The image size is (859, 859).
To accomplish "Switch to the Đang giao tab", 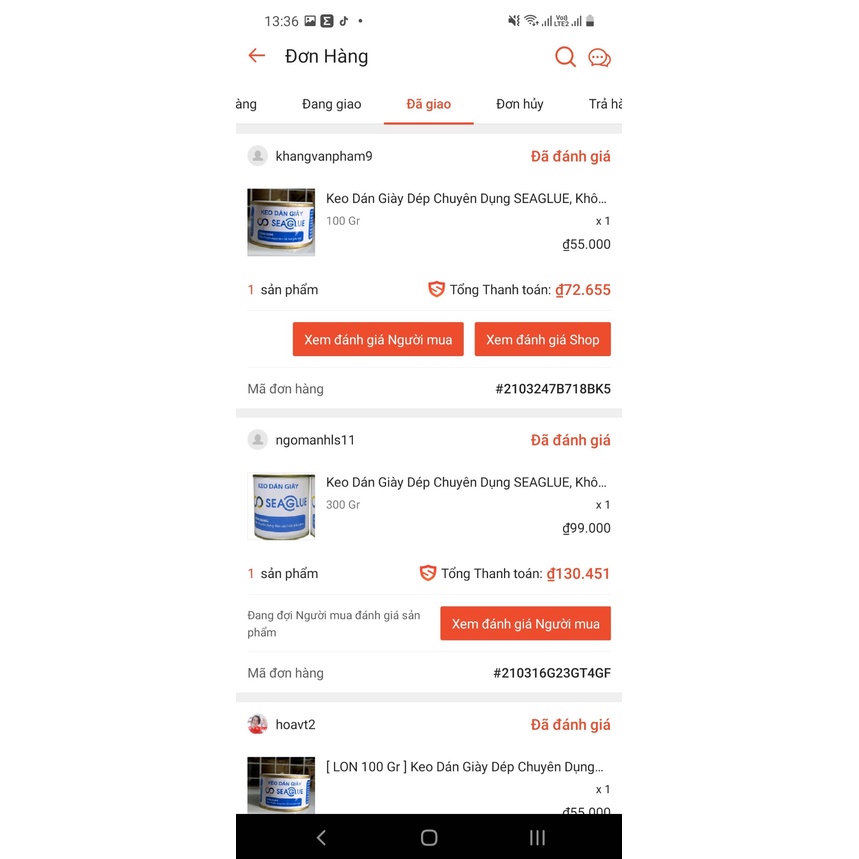I will pos(331,104).
